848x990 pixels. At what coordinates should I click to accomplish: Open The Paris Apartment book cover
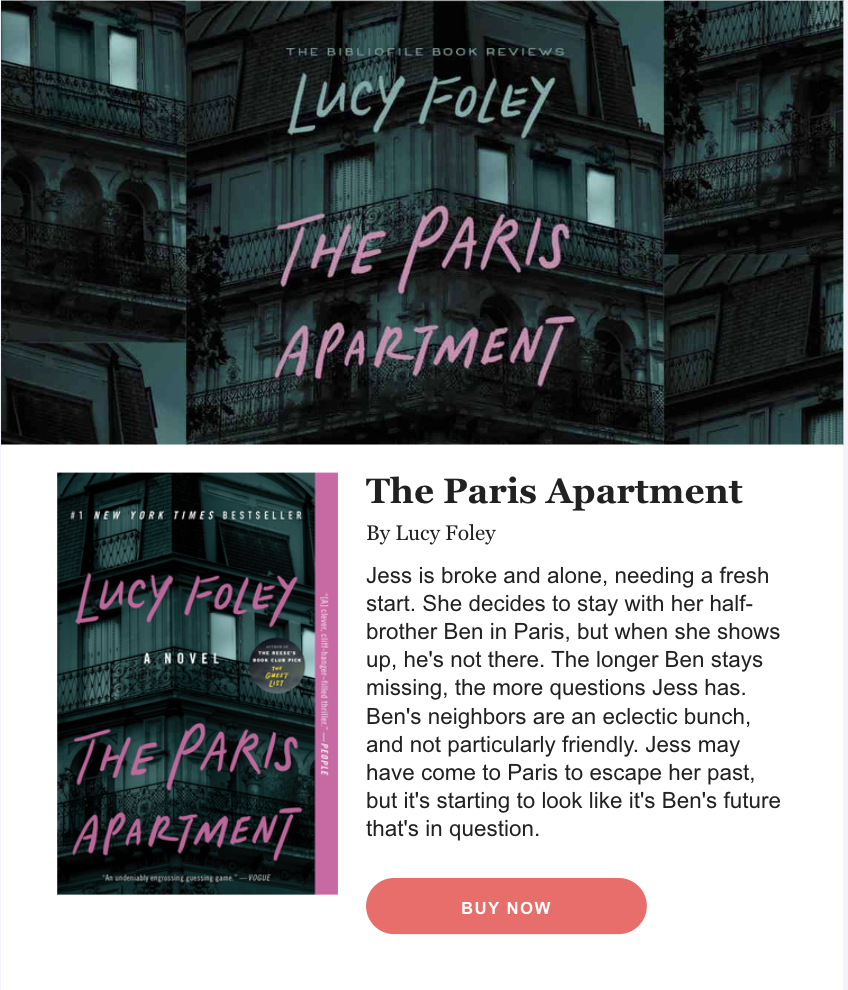coord(197,683)
